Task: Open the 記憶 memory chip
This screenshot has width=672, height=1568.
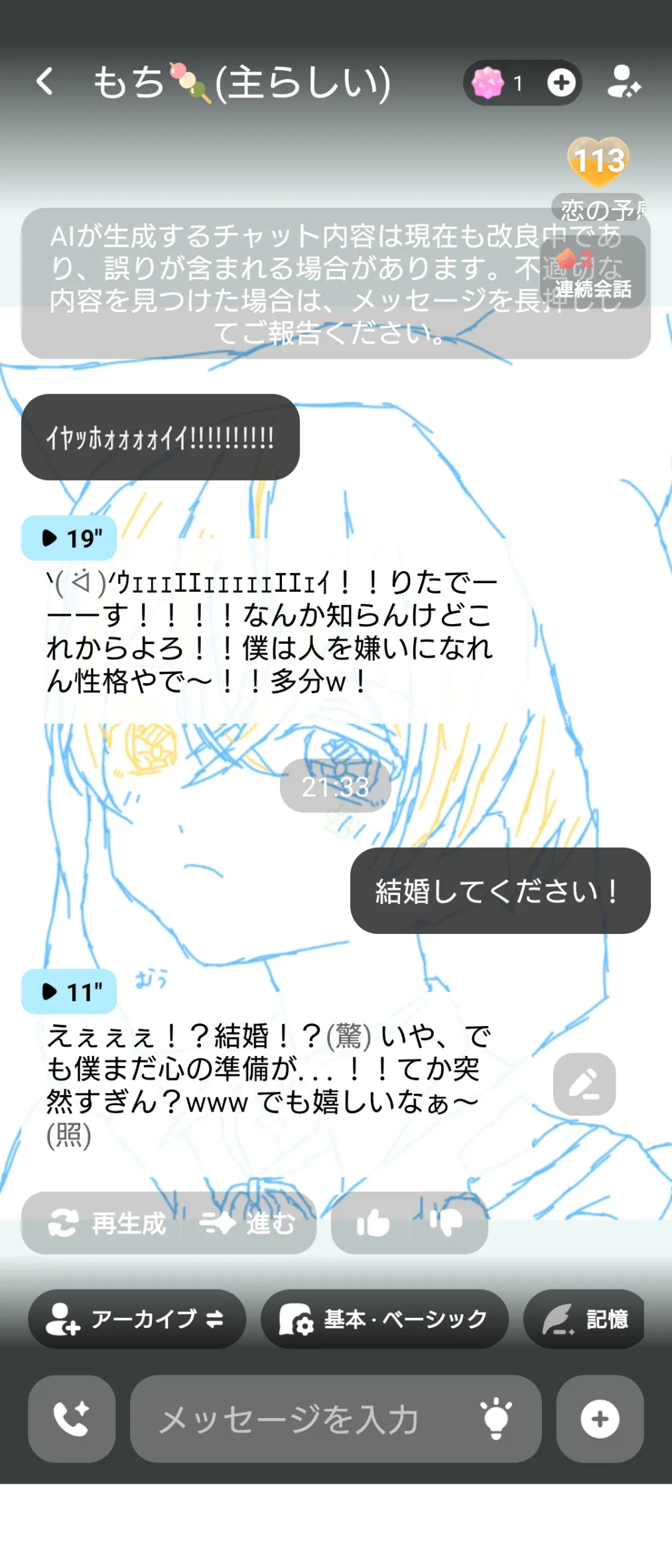Action: pos(585,1319)
